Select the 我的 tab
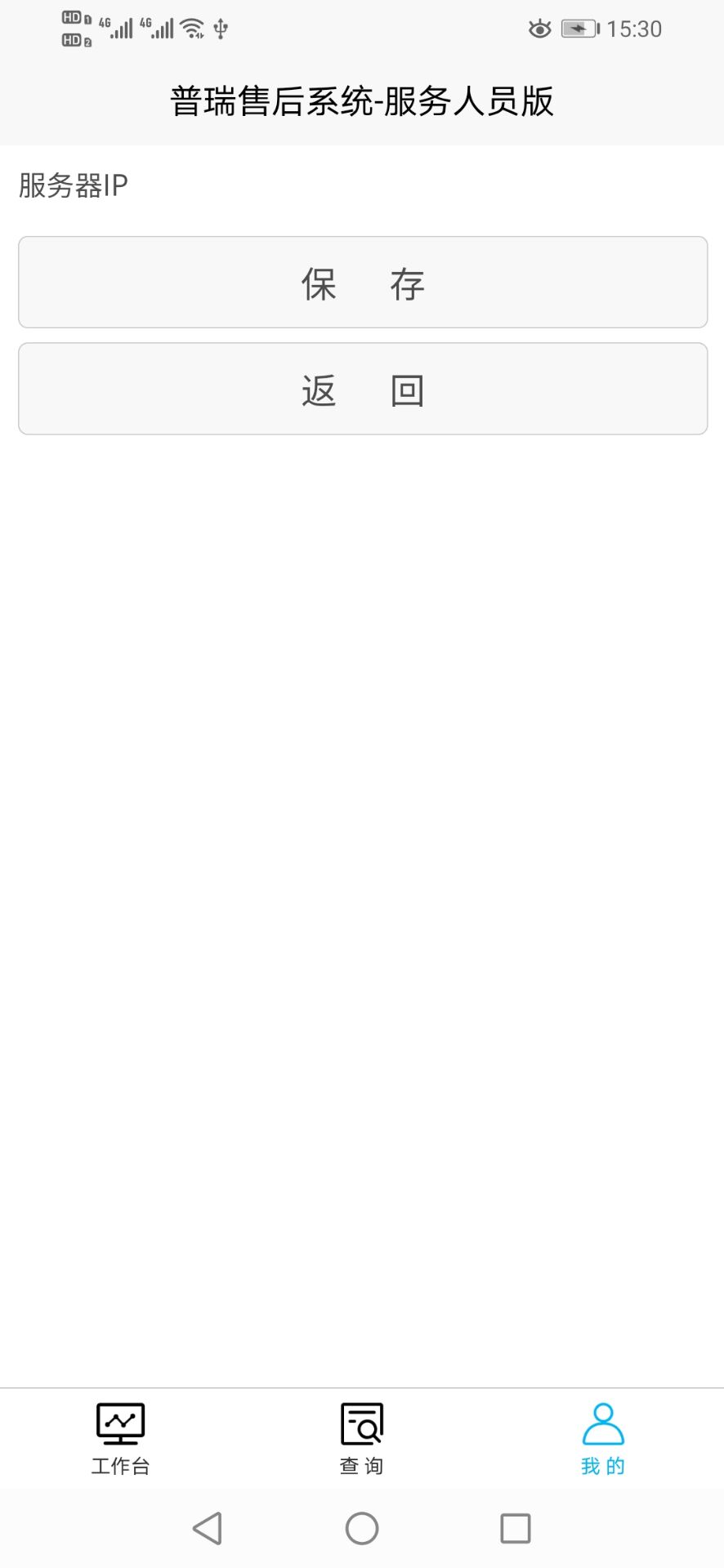 pos(603,1439)
